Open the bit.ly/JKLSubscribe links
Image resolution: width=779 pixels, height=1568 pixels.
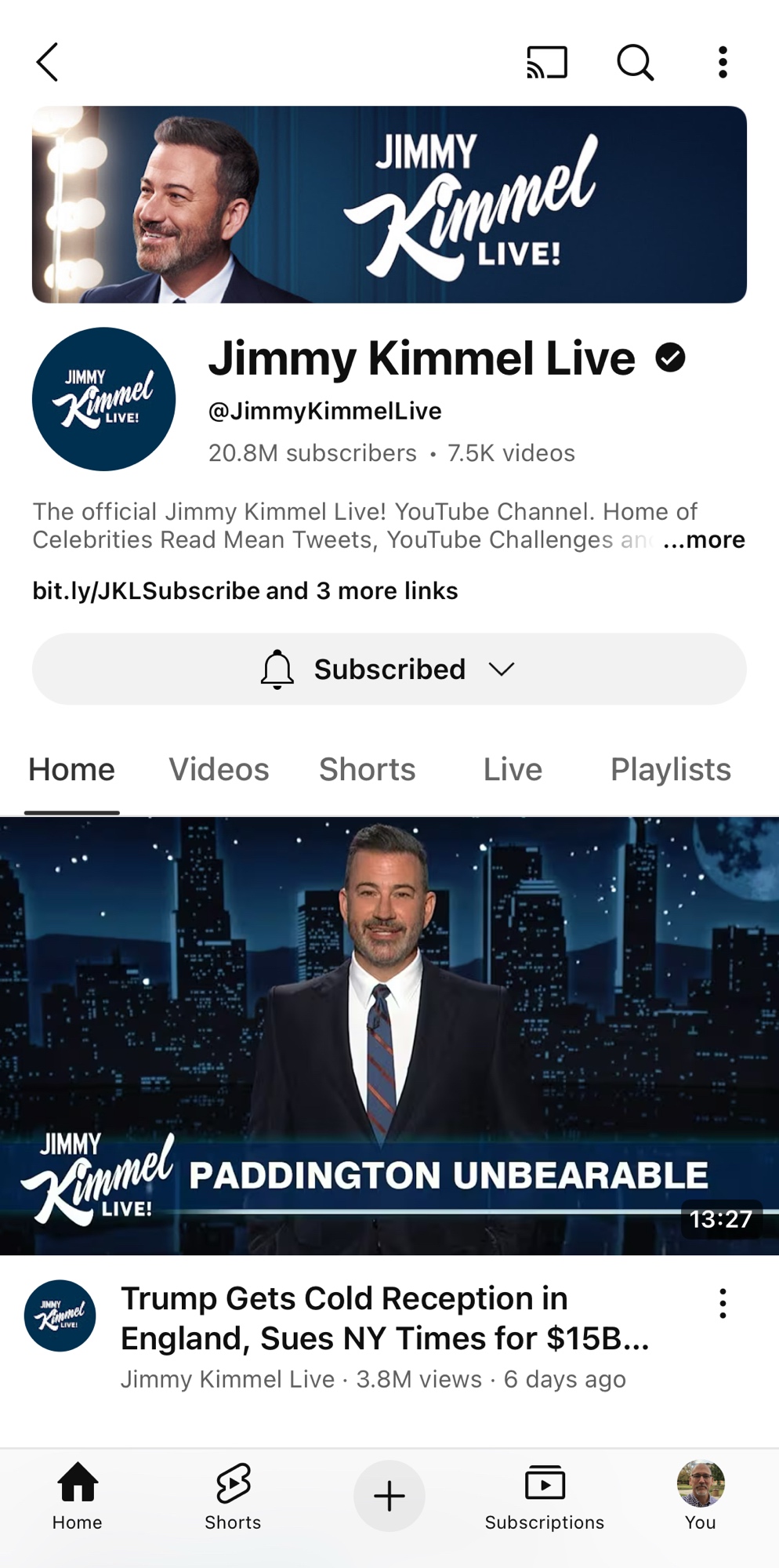245,590
